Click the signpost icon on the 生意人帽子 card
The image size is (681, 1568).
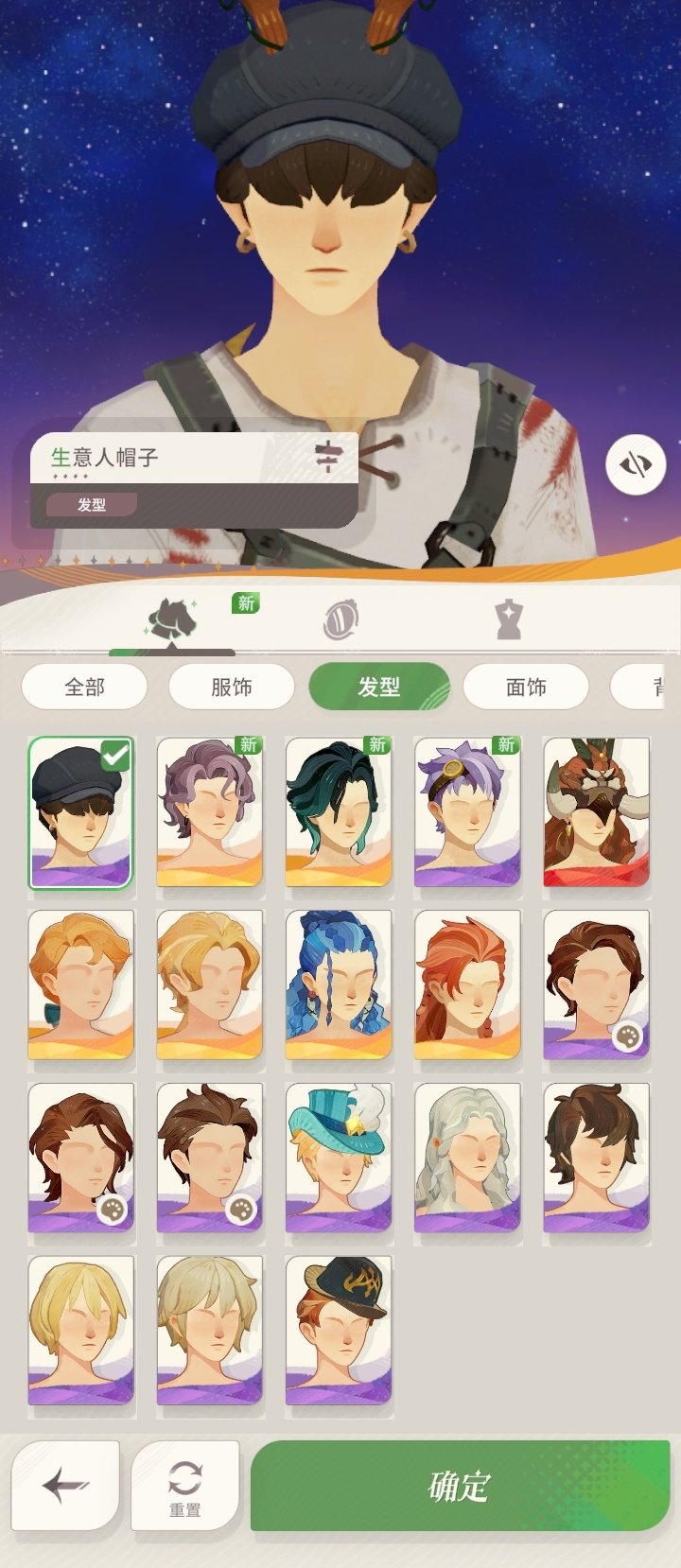[328, 457]
